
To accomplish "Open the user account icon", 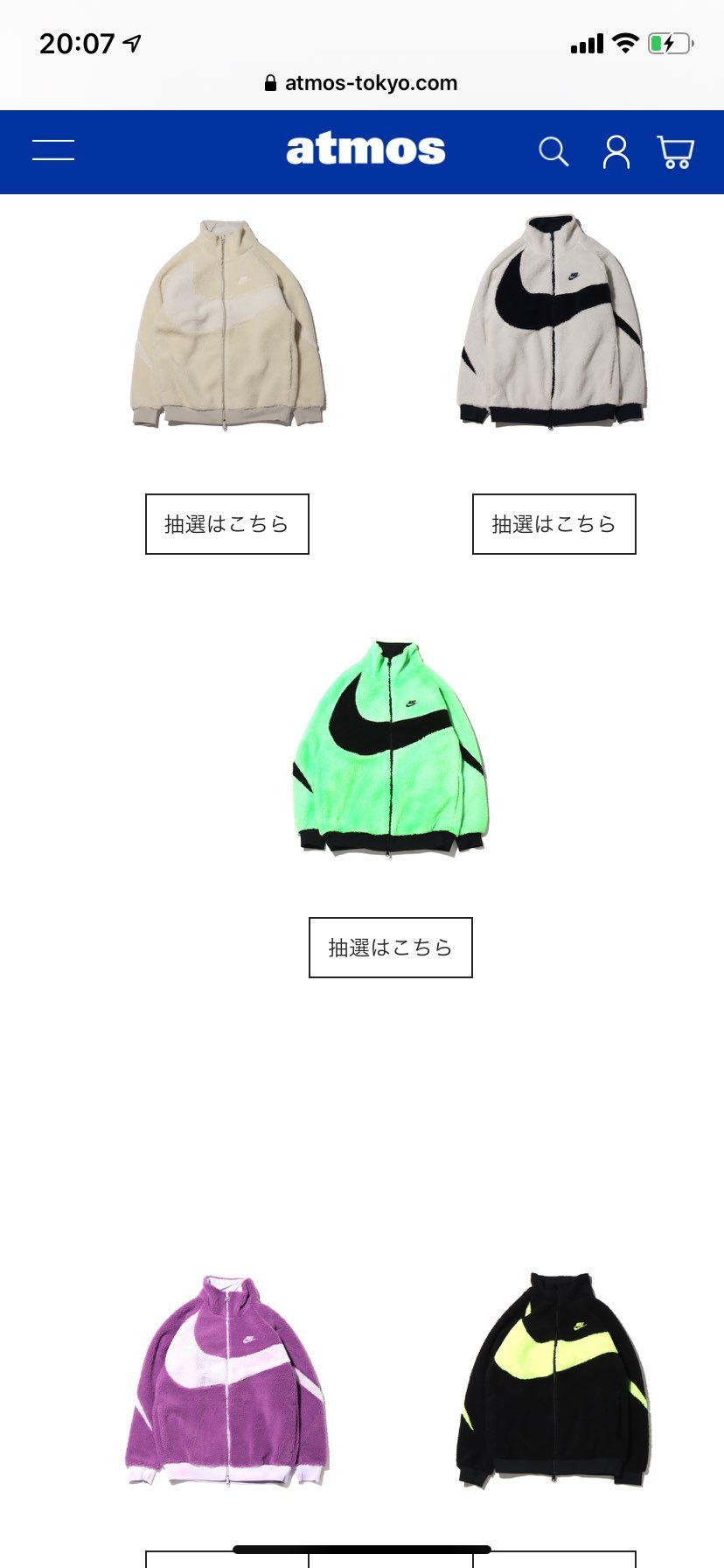I will (x=616, y=151).
